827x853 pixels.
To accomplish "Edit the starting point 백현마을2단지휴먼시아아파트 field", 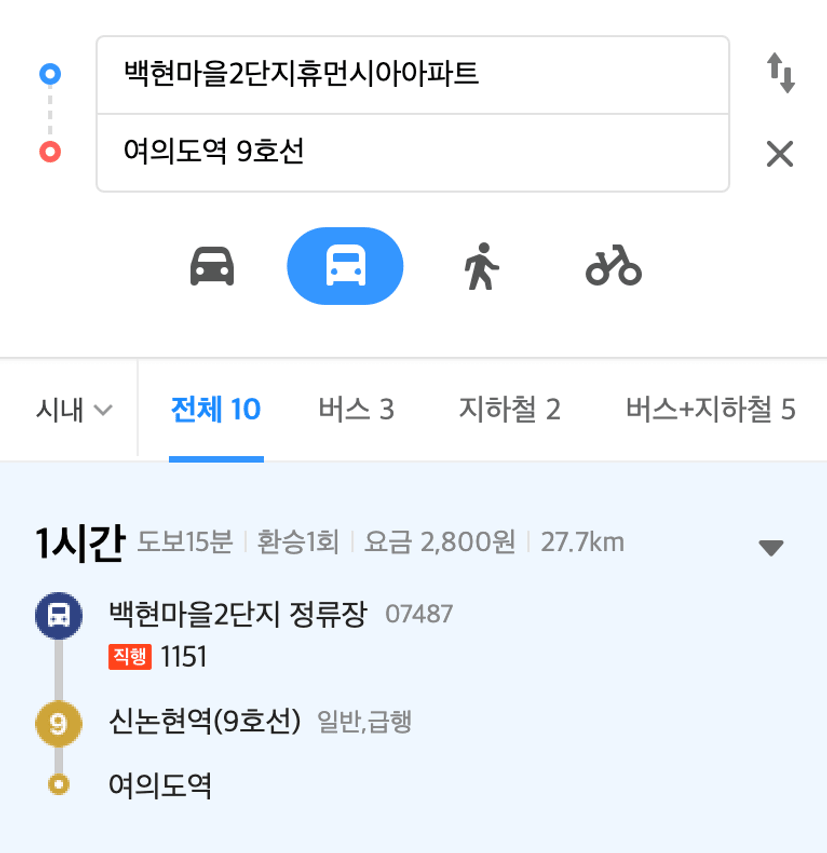I will click(x=412, y=75).
